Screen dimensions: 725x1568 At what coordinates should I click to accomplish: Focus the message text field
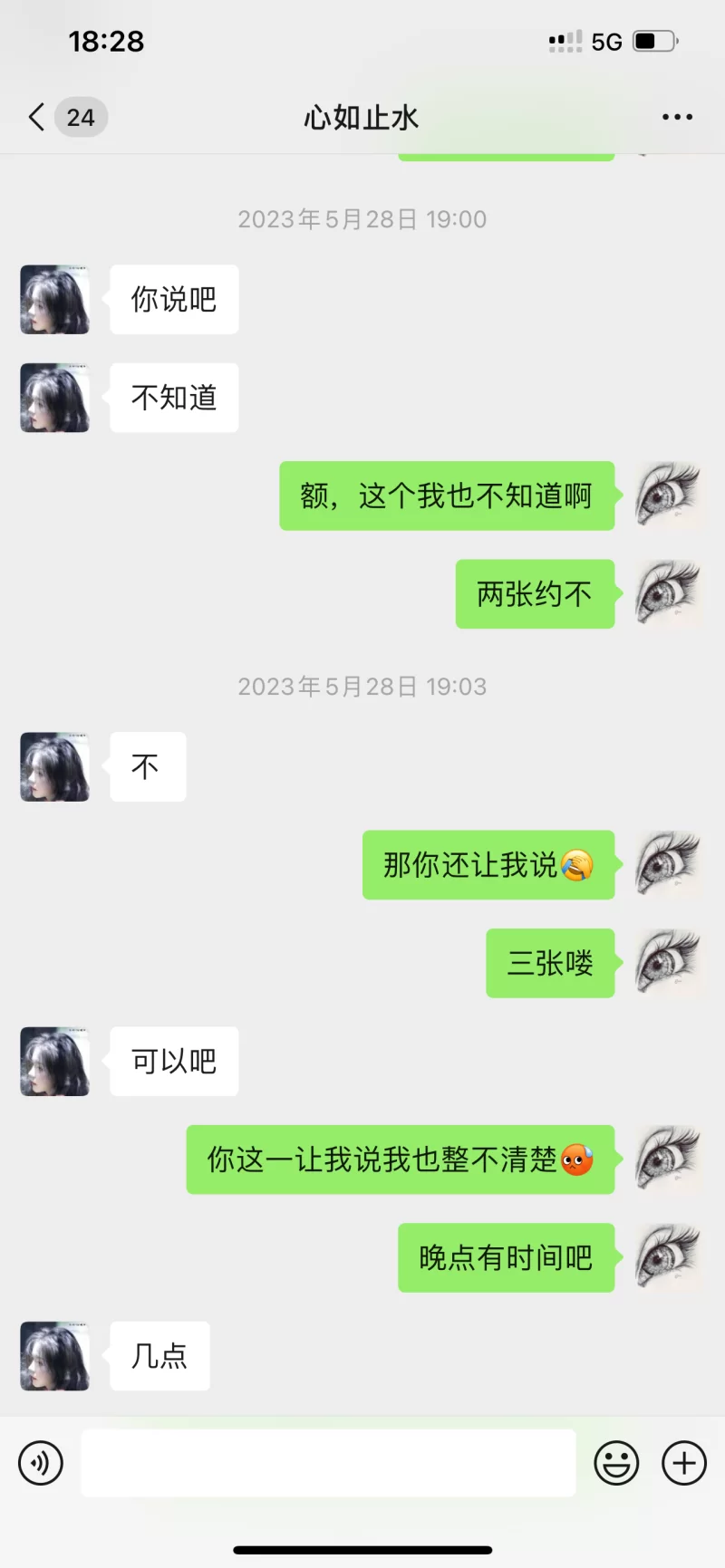click(328, 1463)
